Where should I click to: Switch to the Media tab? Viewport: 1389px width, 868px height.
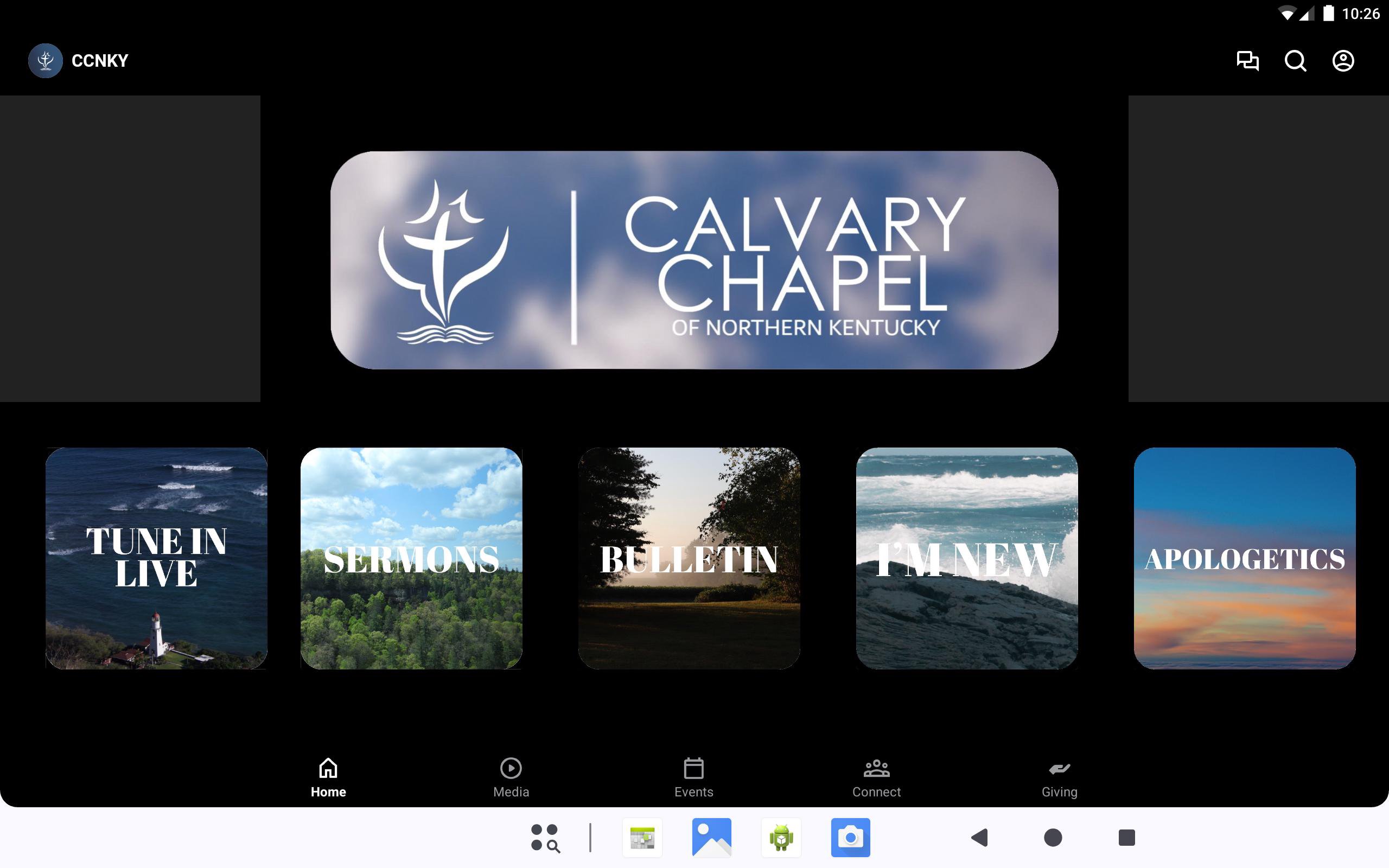(x=511, y=777)
